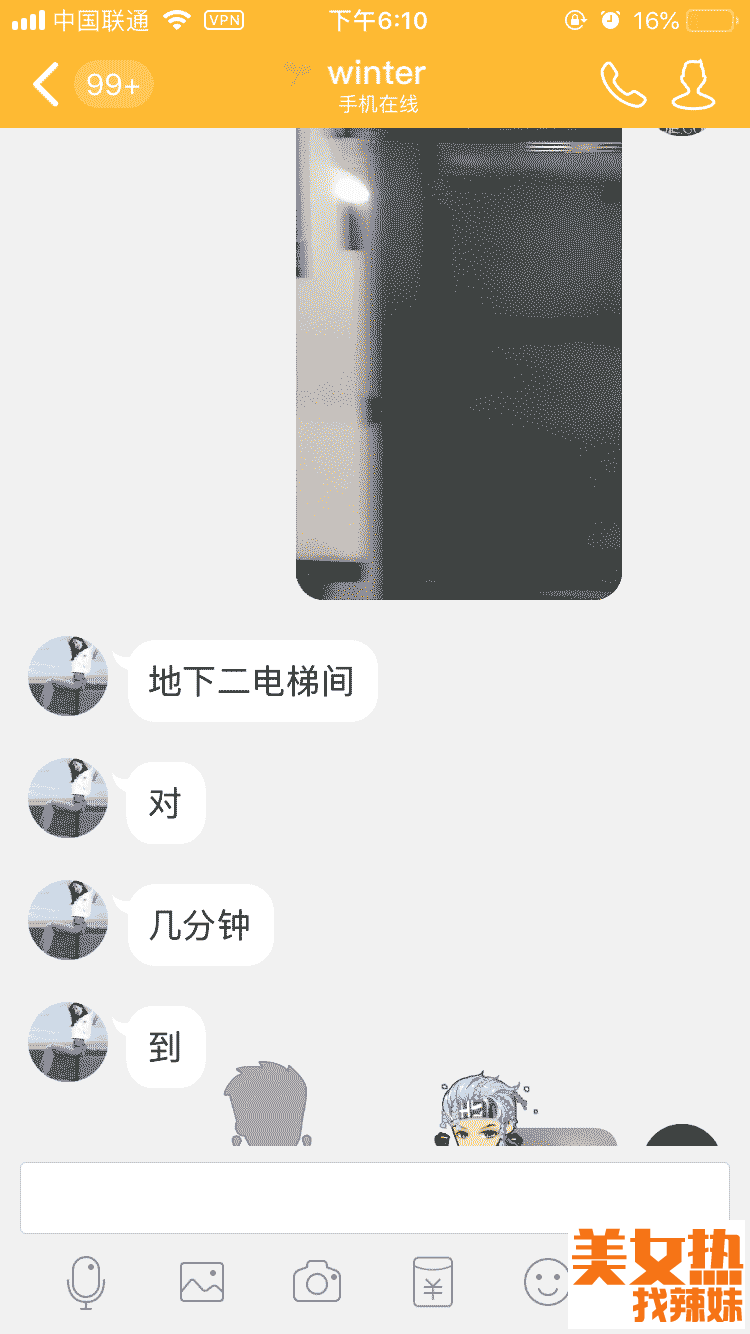The width and height of the screenshot is (750, 1334).
Task: Launch the camera to take a photo
Action: 317,1282
